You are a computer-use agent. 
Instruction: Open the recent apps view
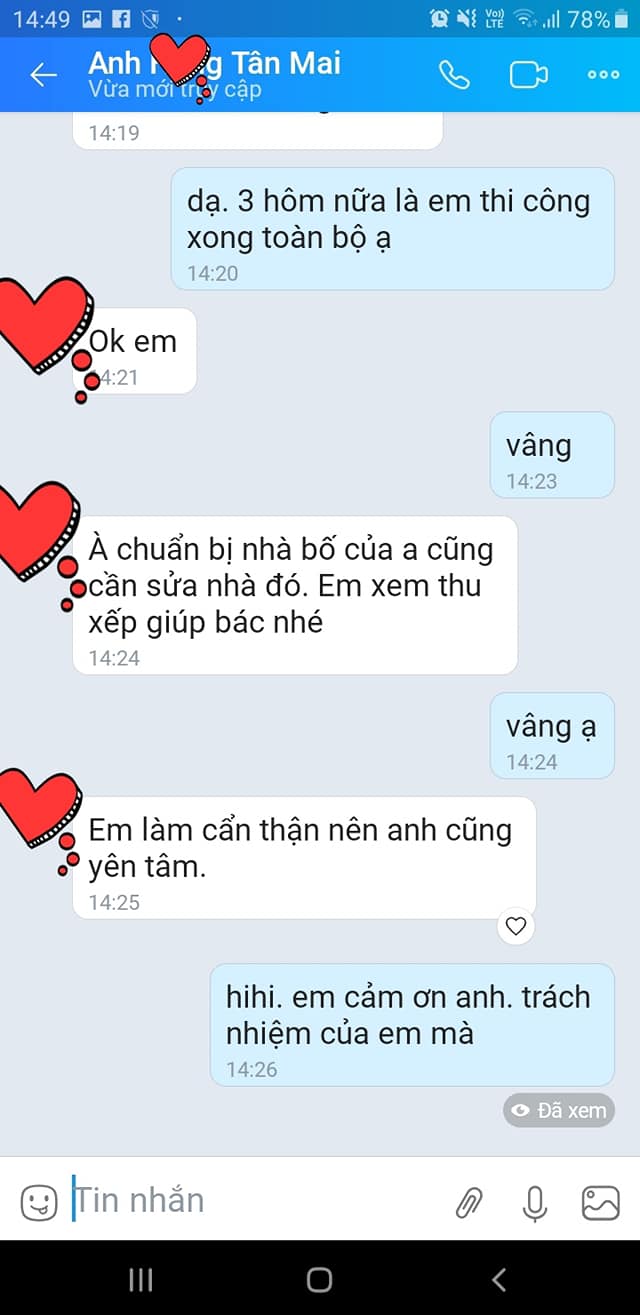coord(141,1279)
